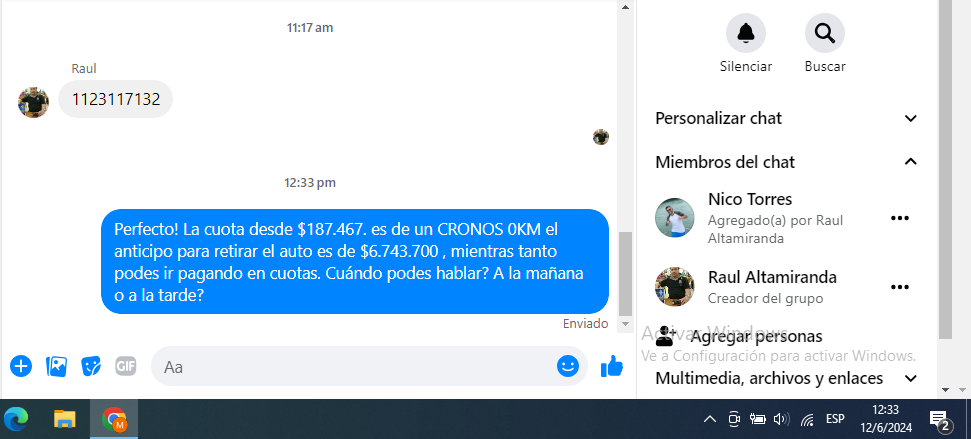Expand Multimedia, archivos y enlaces section
This screenshot has height=439, width=971.
click(910, 378)
